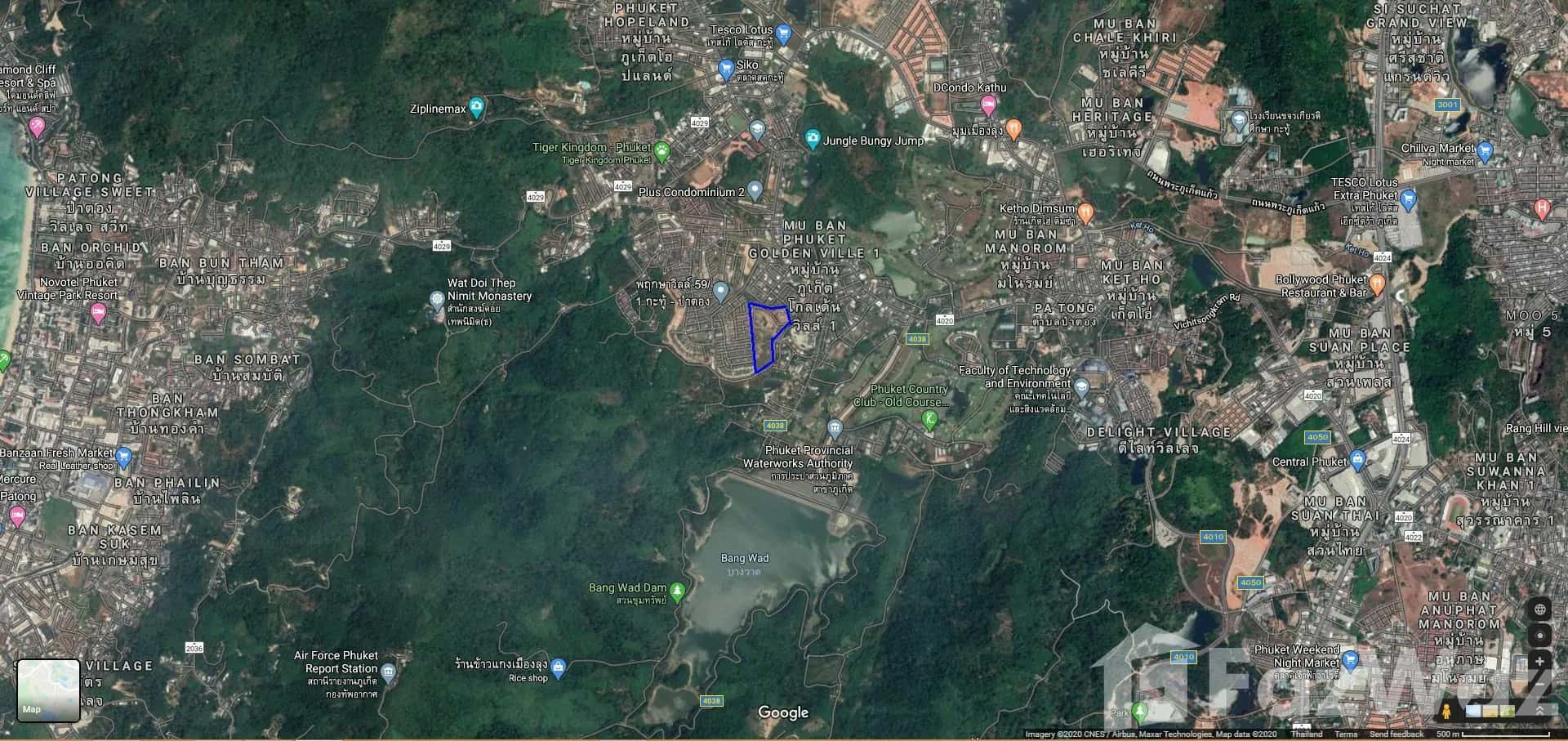Image resolution: width=1568 pixels, height=741 pixels.
Task: Zoom in with the plus button
Action: pyautogui.click(x=1539, y=662)
